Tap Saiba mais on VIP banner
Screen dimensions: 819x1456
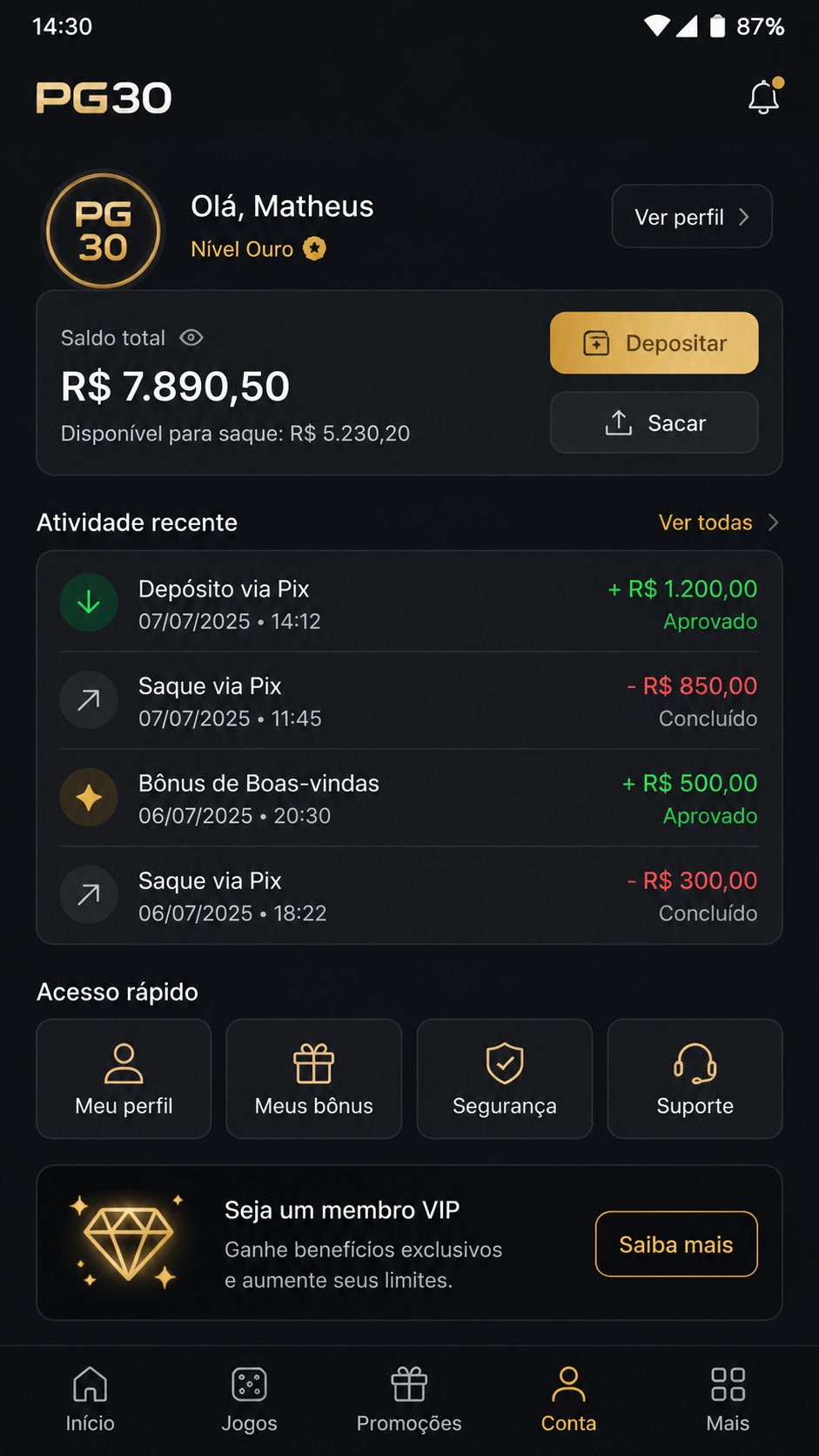click(676, 1244)
